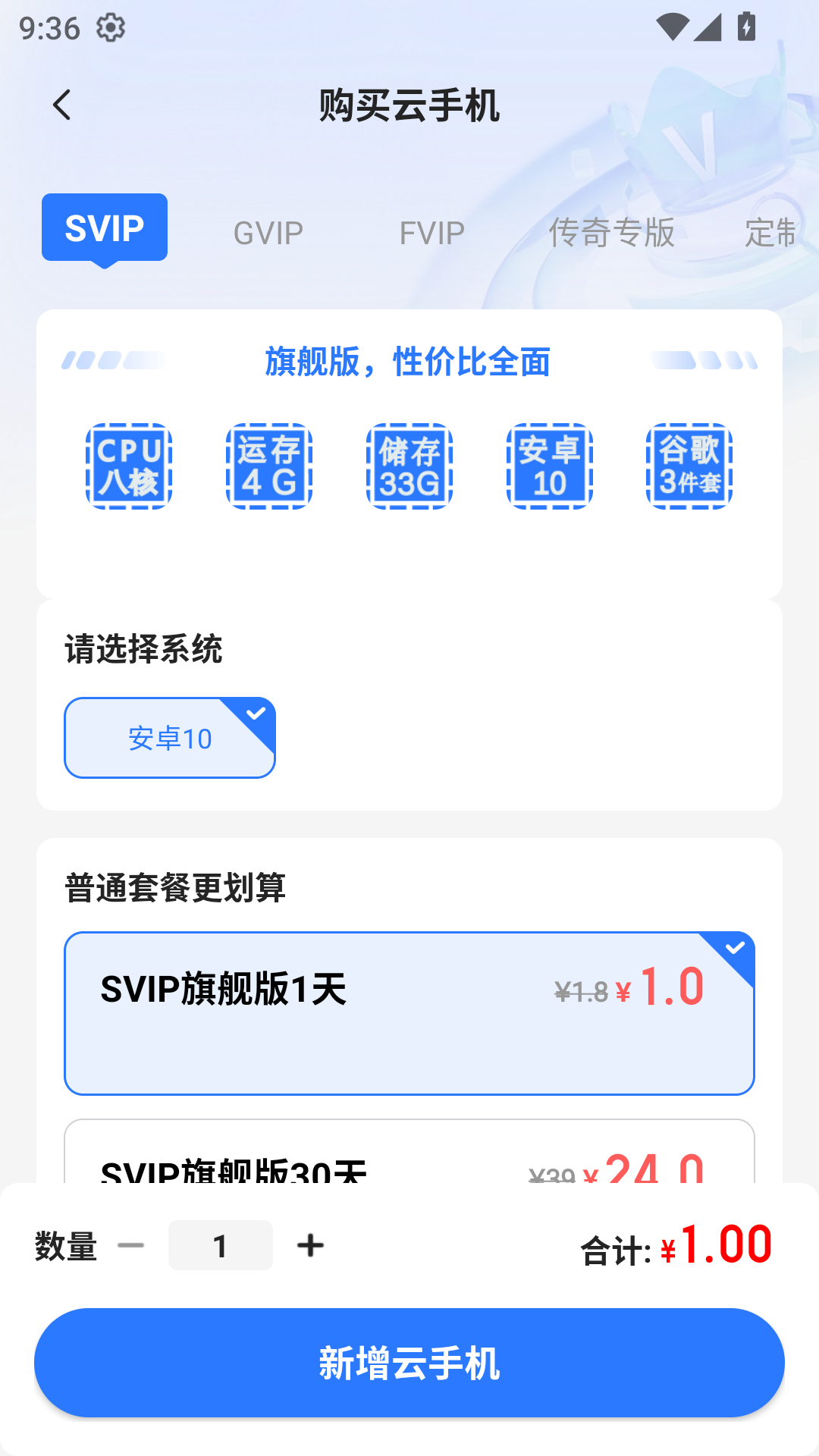Open the settings gear in the status bar
The width and height of the screenshot is (819, 1456).
click(x=112, y=27)
